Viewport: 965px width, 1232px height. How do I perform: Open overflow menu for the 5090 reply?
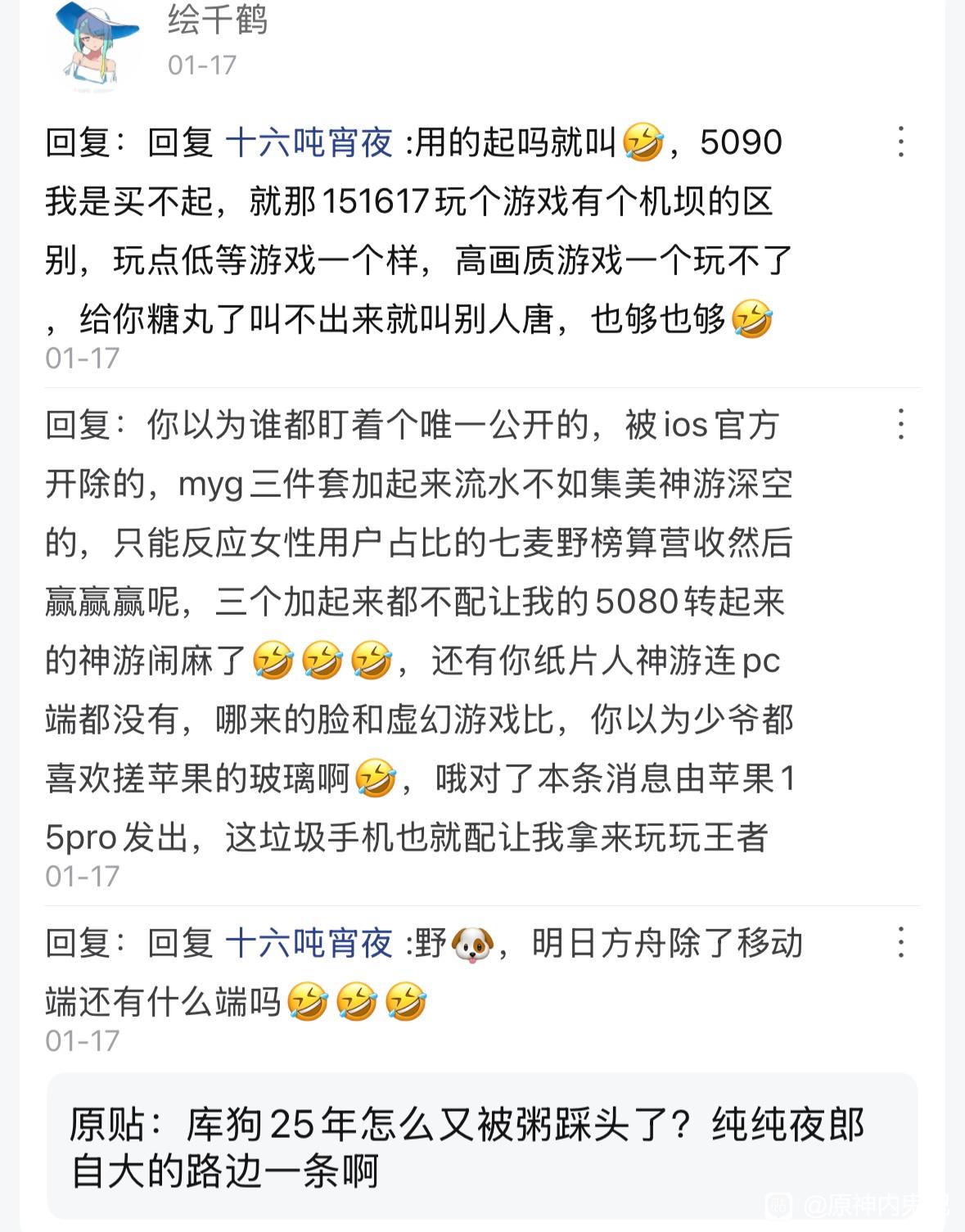[901, 142]
